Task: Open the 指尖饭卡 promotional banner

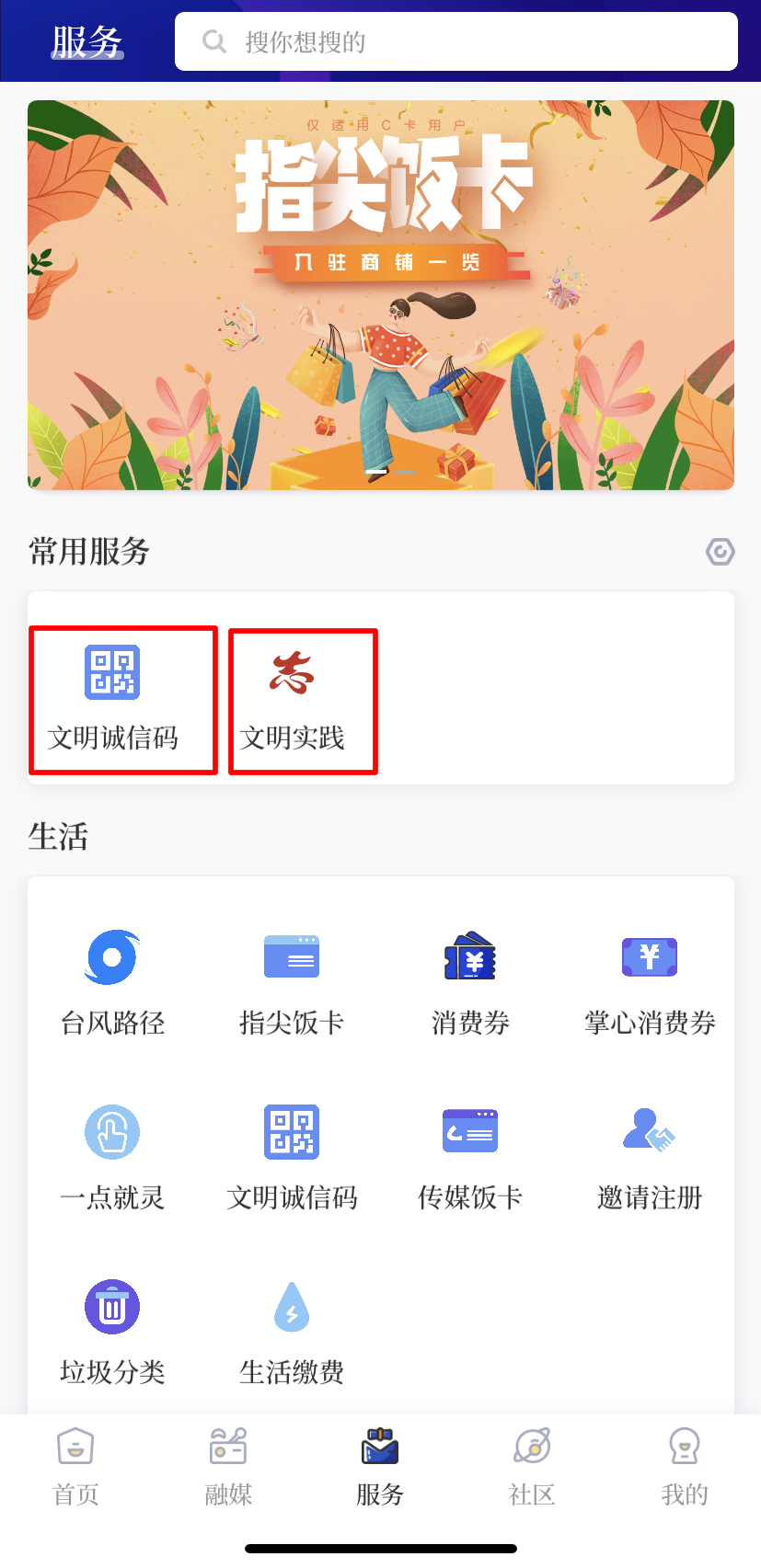Action: click(380, 294)
